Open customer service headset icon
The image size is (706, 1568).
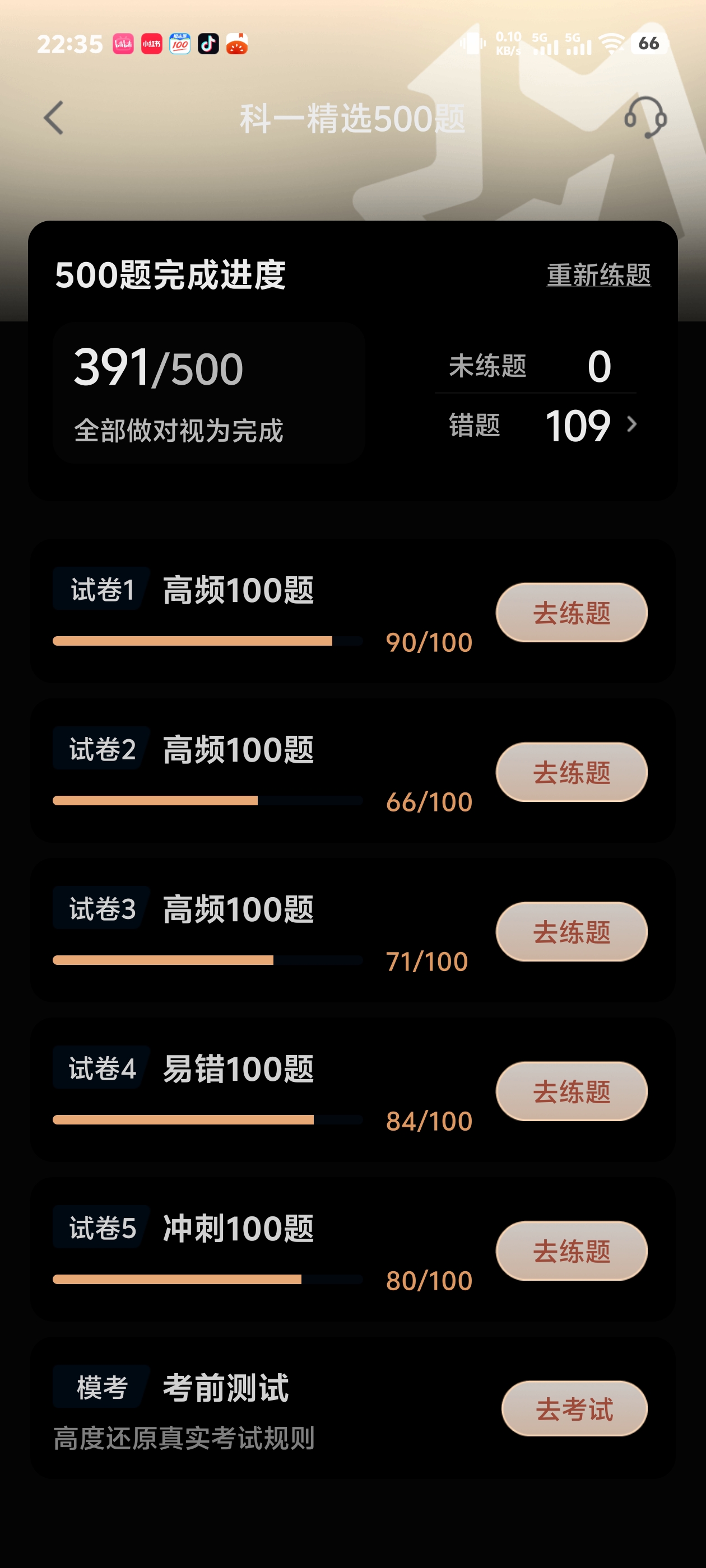(x=645, y=118)
